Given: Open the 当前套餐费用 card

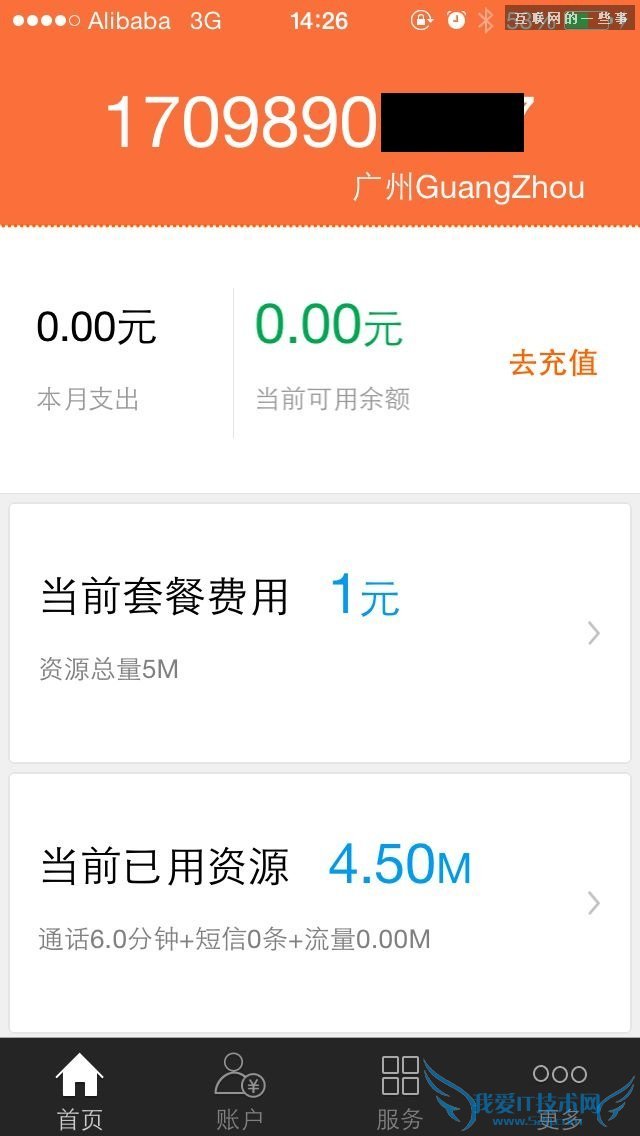Looking at the screenshot, I should [x=320, y=632].
